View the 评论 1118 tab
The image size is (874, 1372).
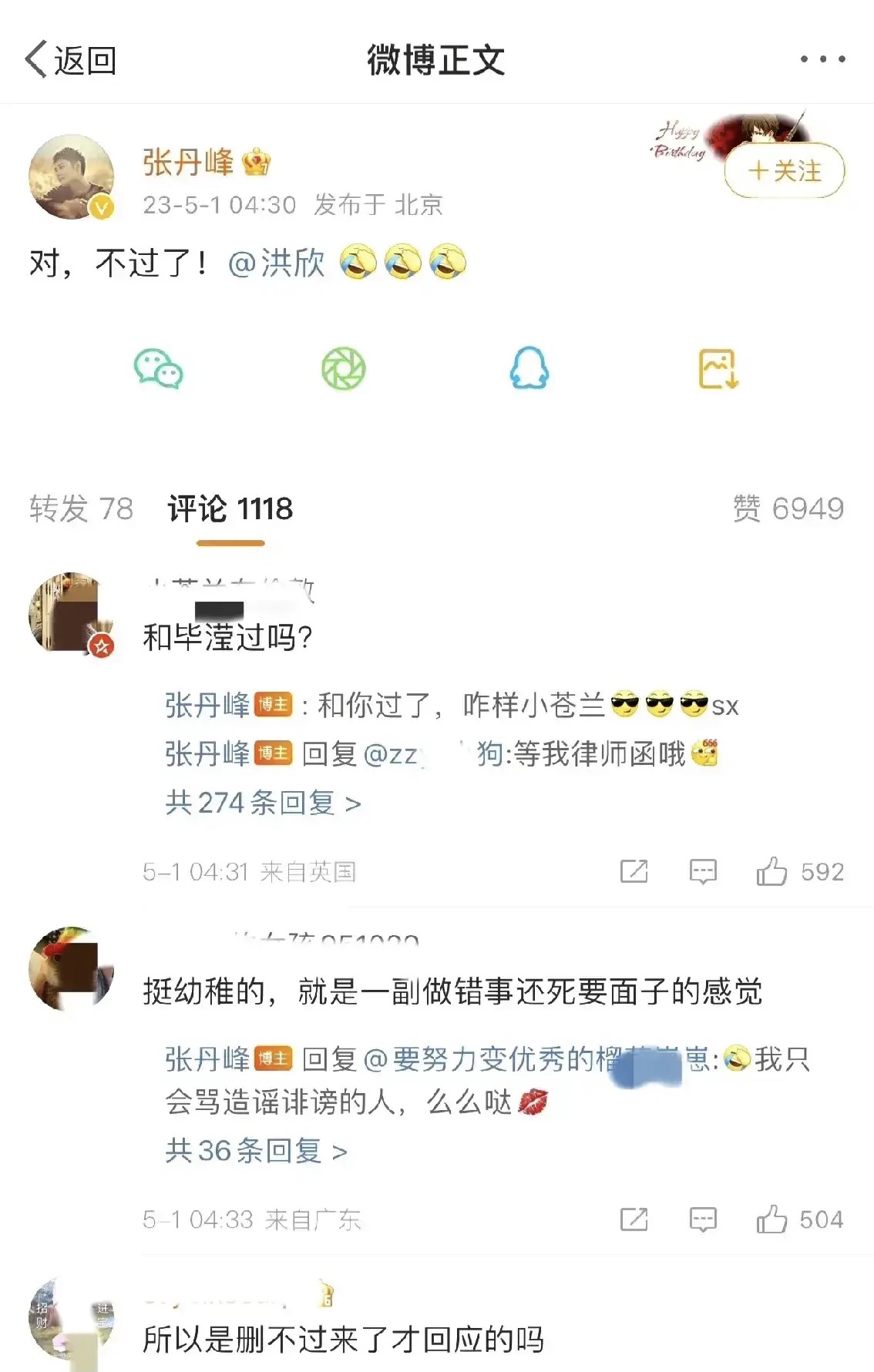(231, 508)
